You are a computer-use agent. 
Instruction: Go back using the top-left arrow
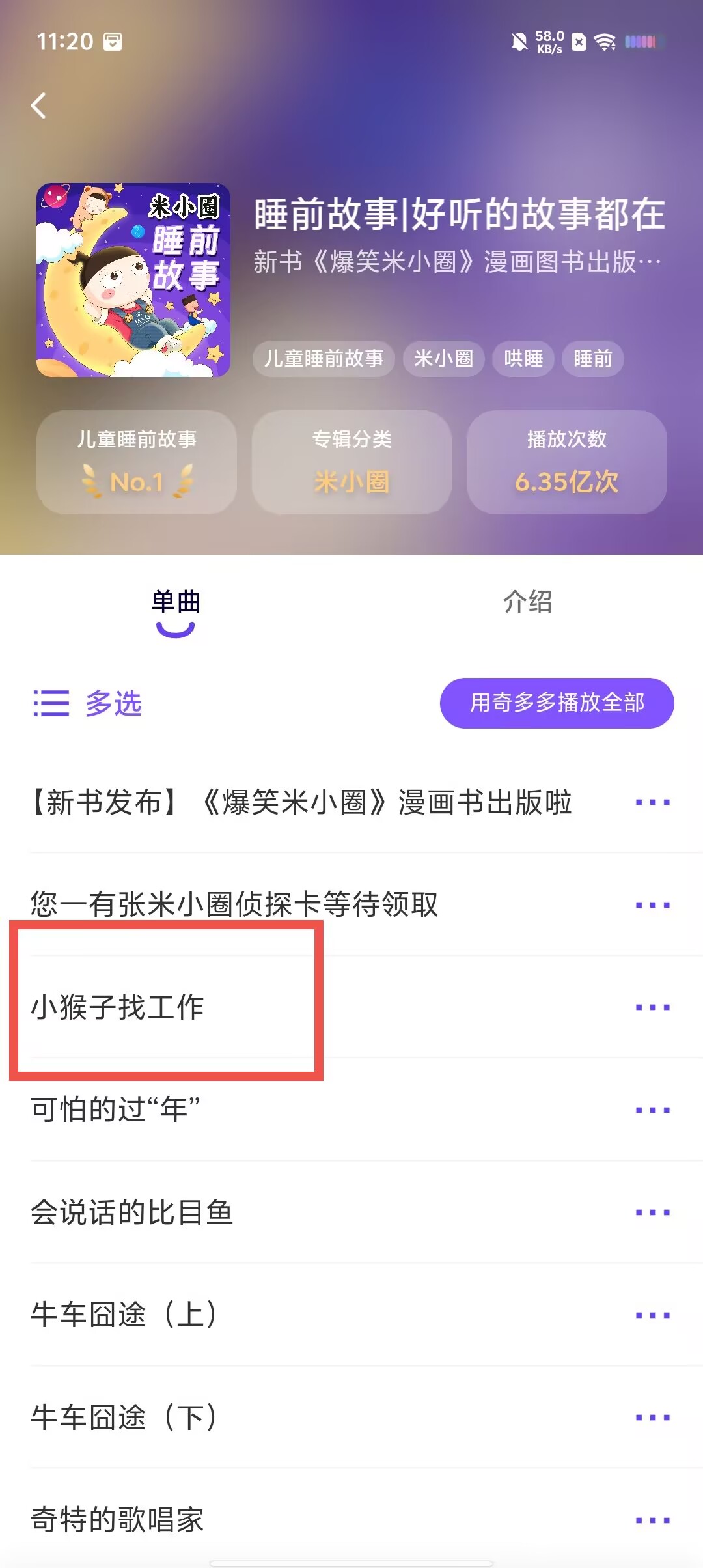coord(38,105)
